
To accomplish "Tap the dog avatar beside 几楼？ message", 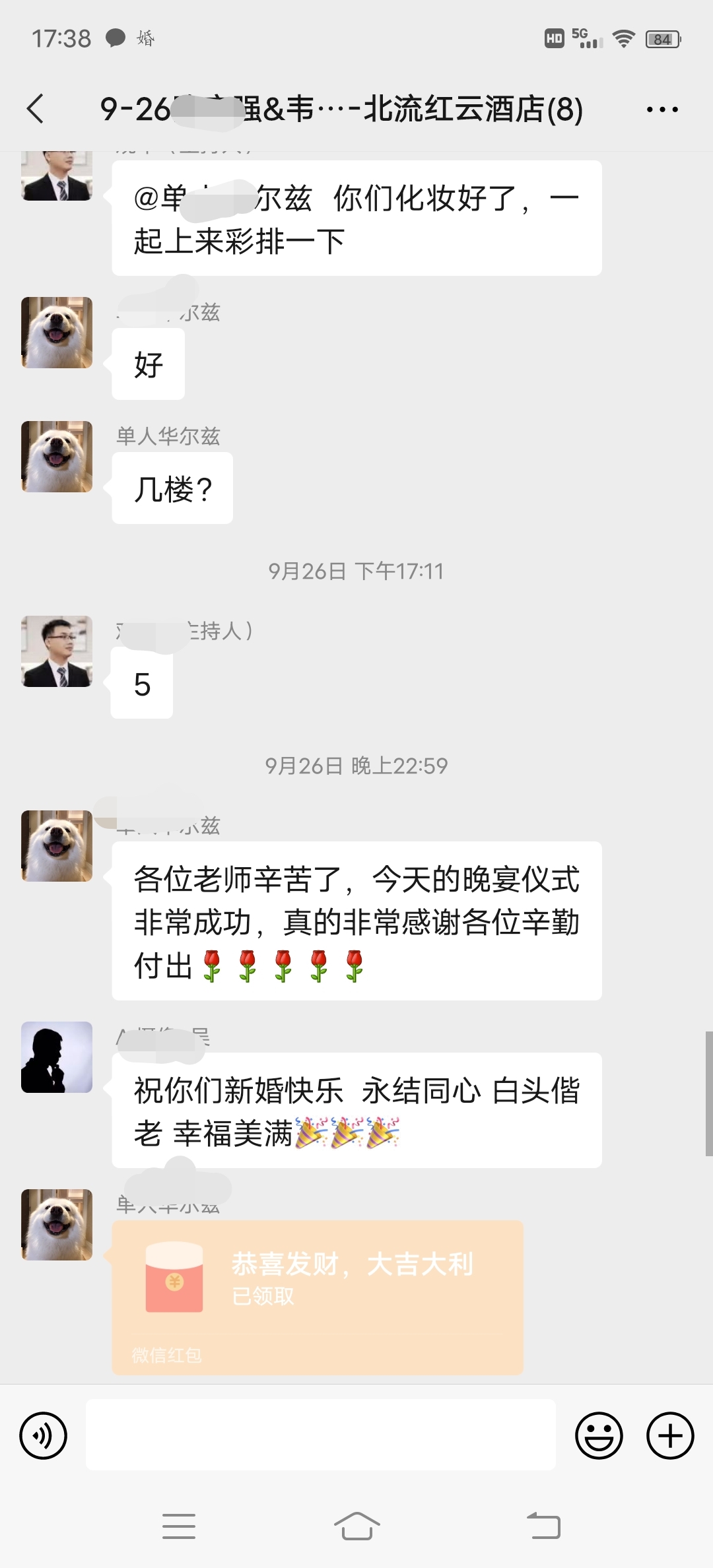I will [x=57, y=457].
